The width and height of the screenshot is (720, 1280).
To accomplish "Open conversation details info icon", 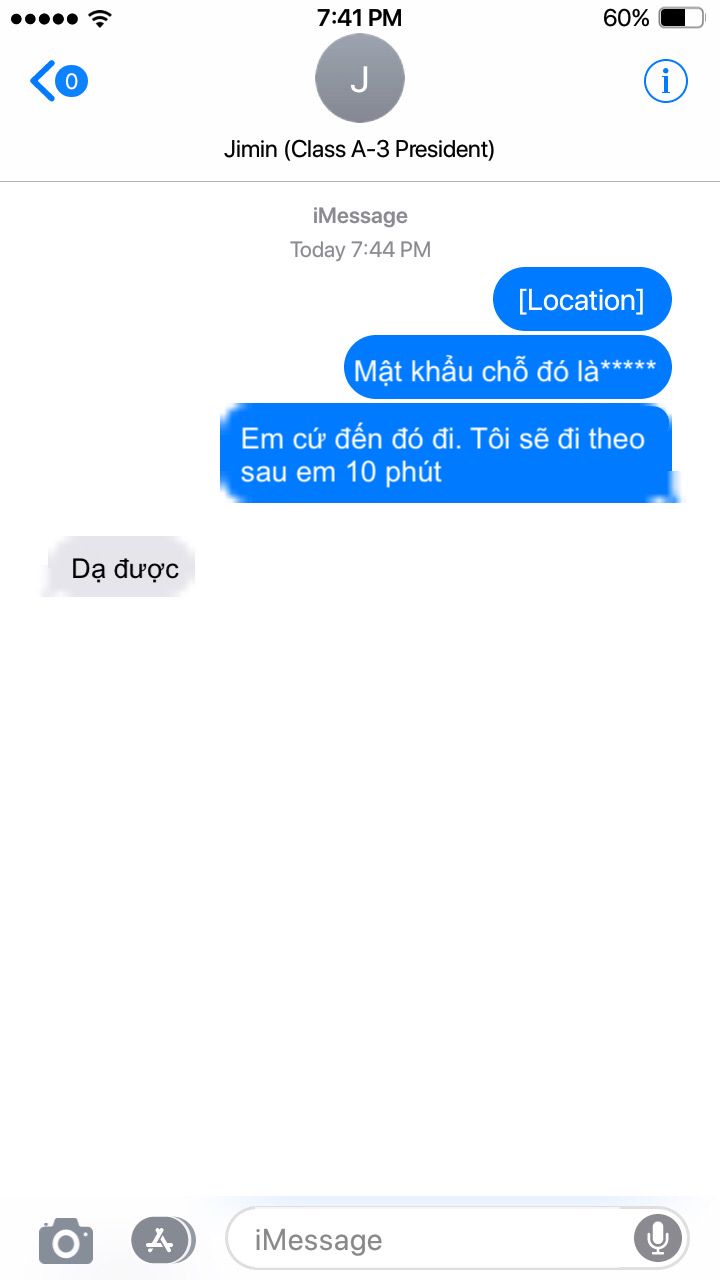I will point(665,81).
